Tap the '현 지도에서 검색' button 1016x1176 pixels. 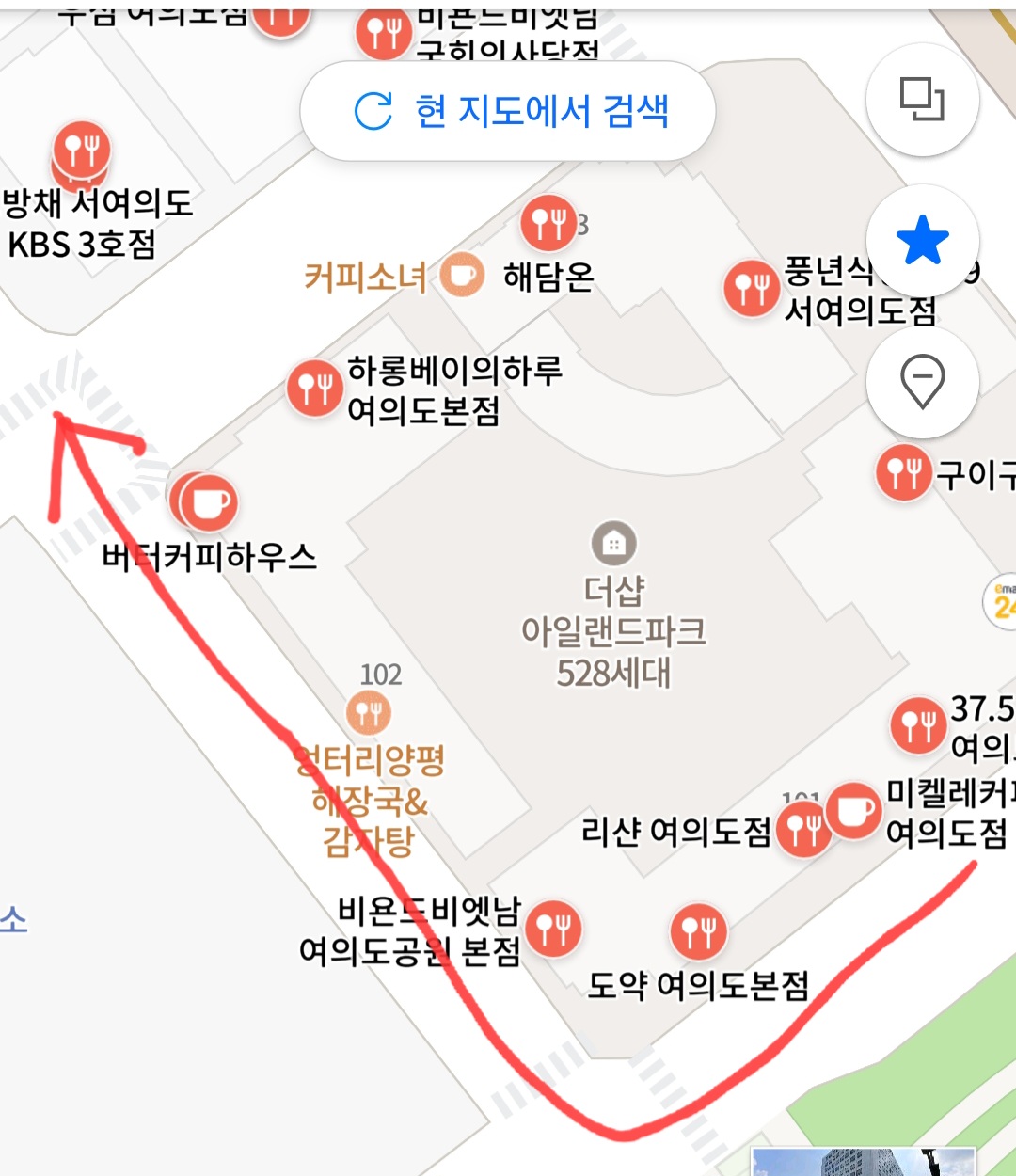(508, 111)
